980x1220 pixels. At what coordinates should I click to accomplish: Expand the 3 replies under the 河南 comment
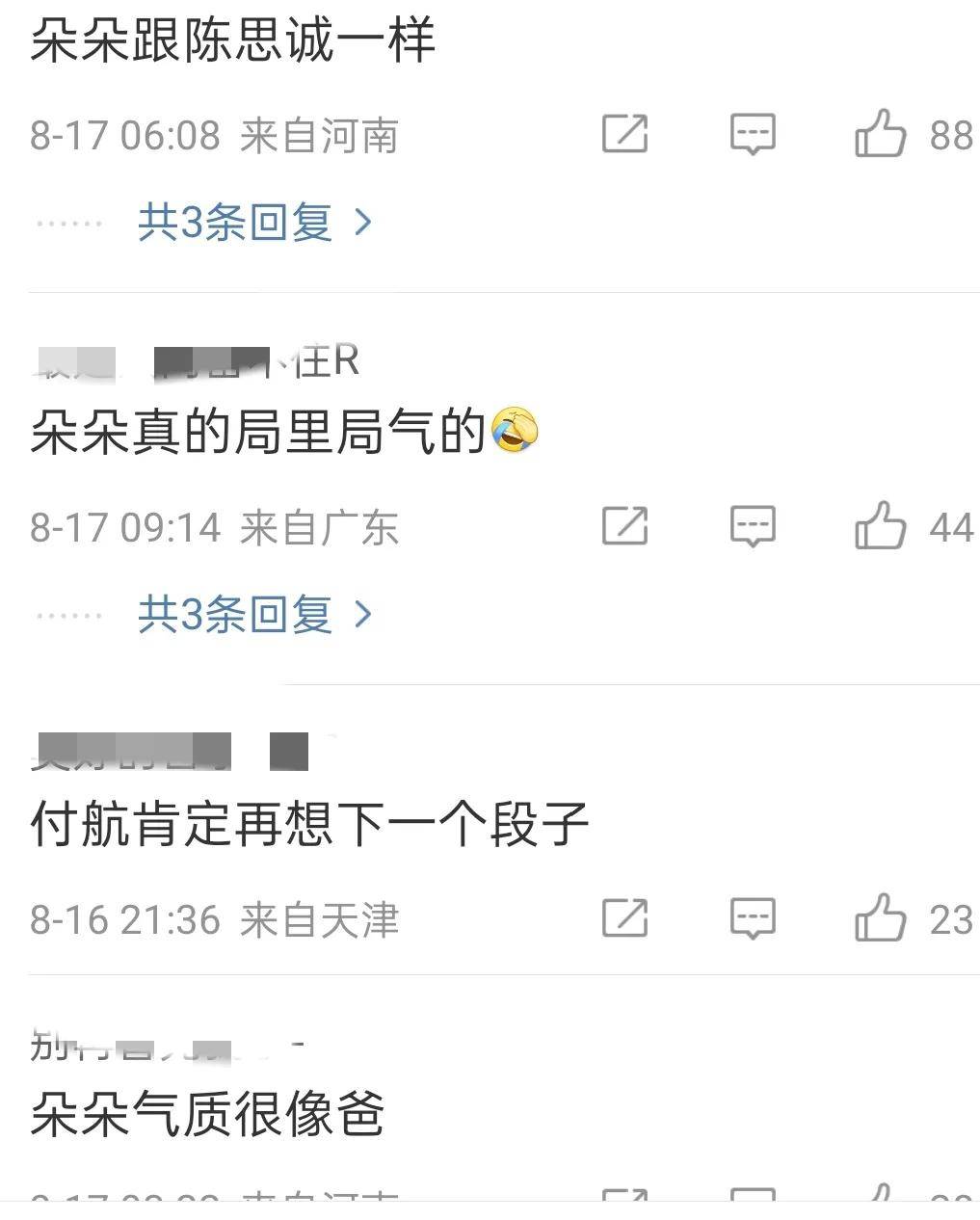pos(253,223)
